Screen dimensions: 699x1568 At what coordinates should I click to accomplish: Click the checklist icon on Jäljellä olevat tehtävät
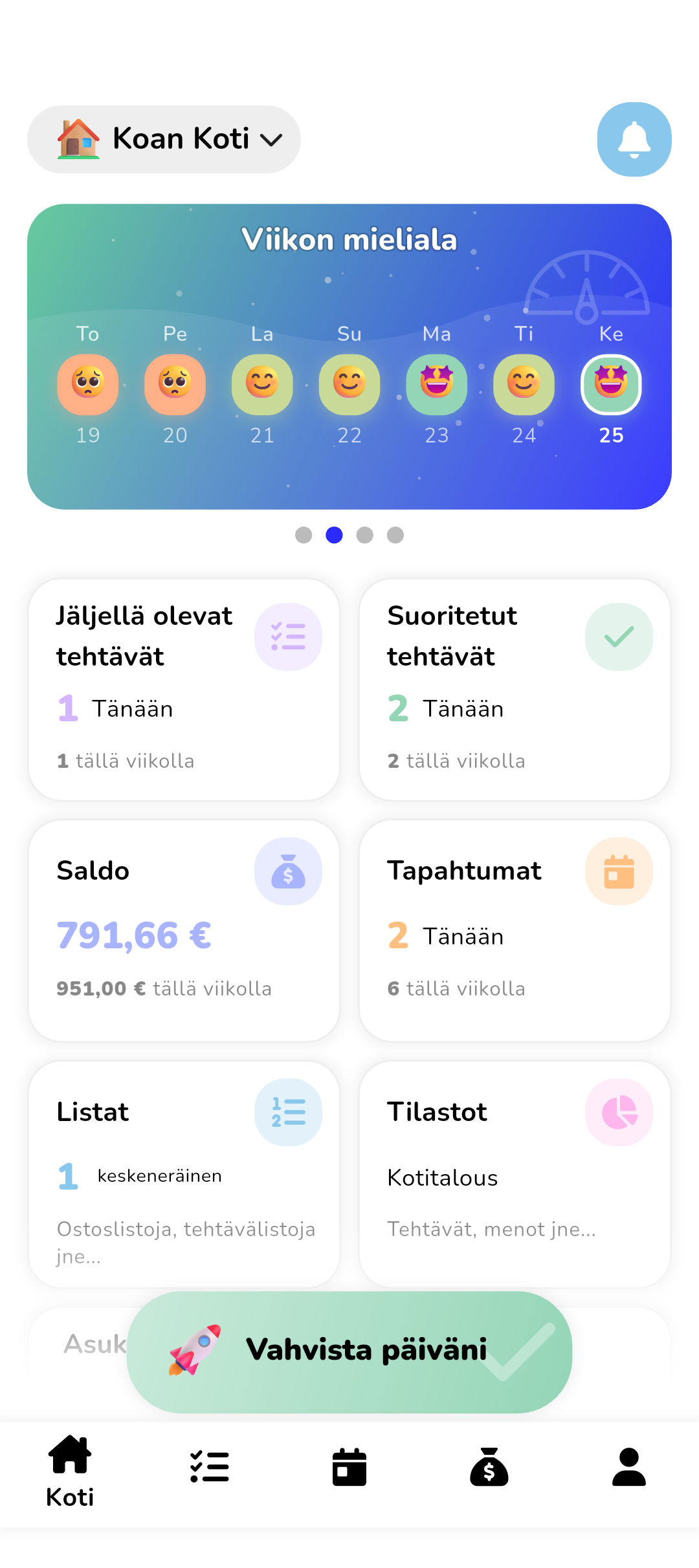tap(289, 637)
